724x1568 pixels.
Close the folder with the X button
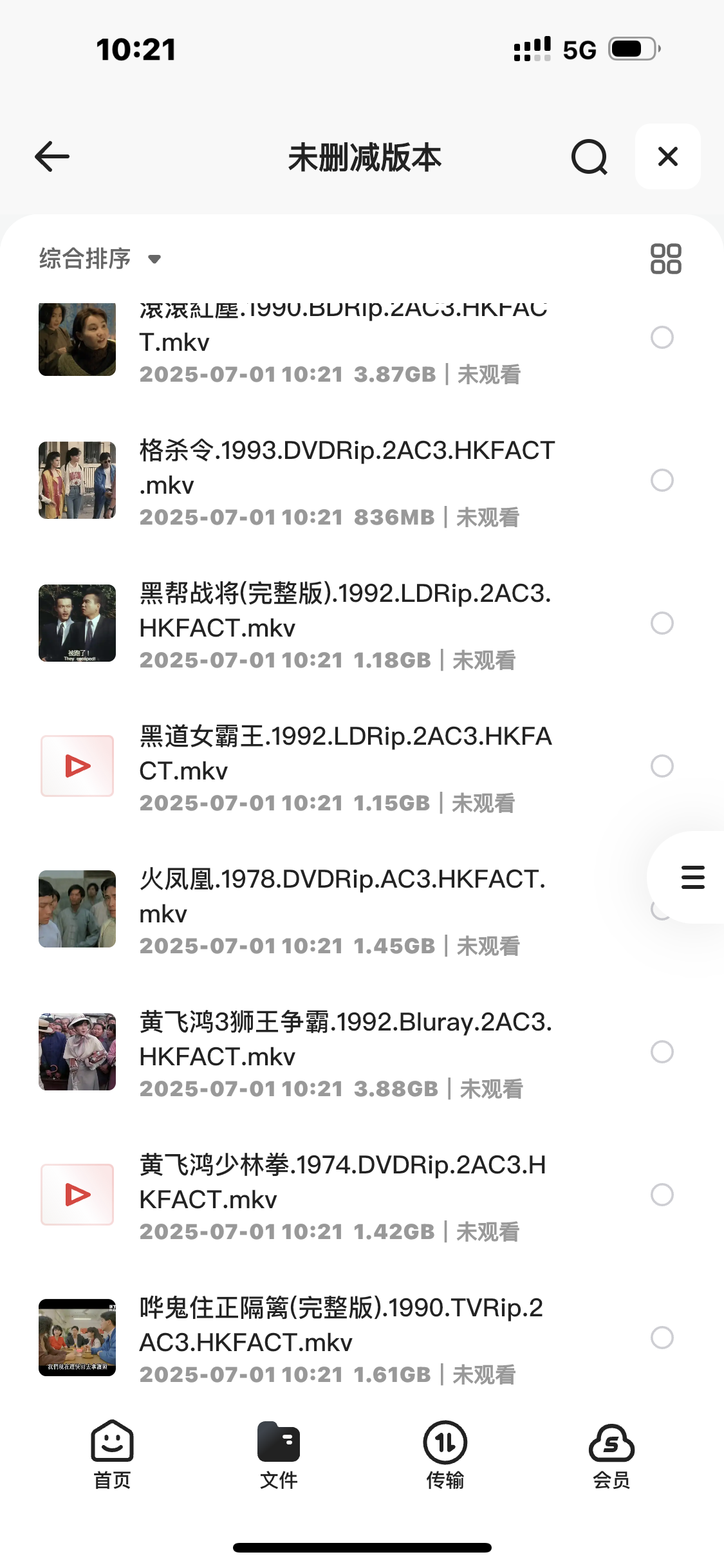[667, 156]
